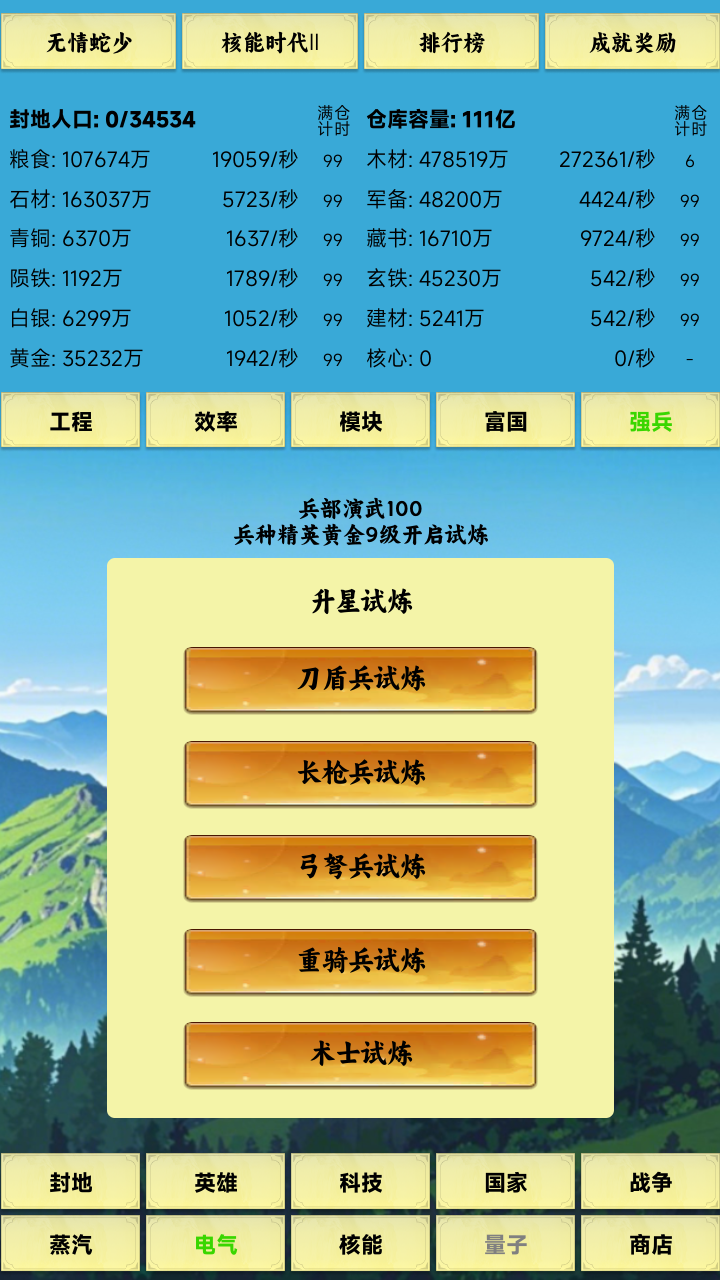Open 成就奖励 achievement rewards
The height and width of the screenshot is (1280, 720).
pyautogui.click(x=632, y=42)
